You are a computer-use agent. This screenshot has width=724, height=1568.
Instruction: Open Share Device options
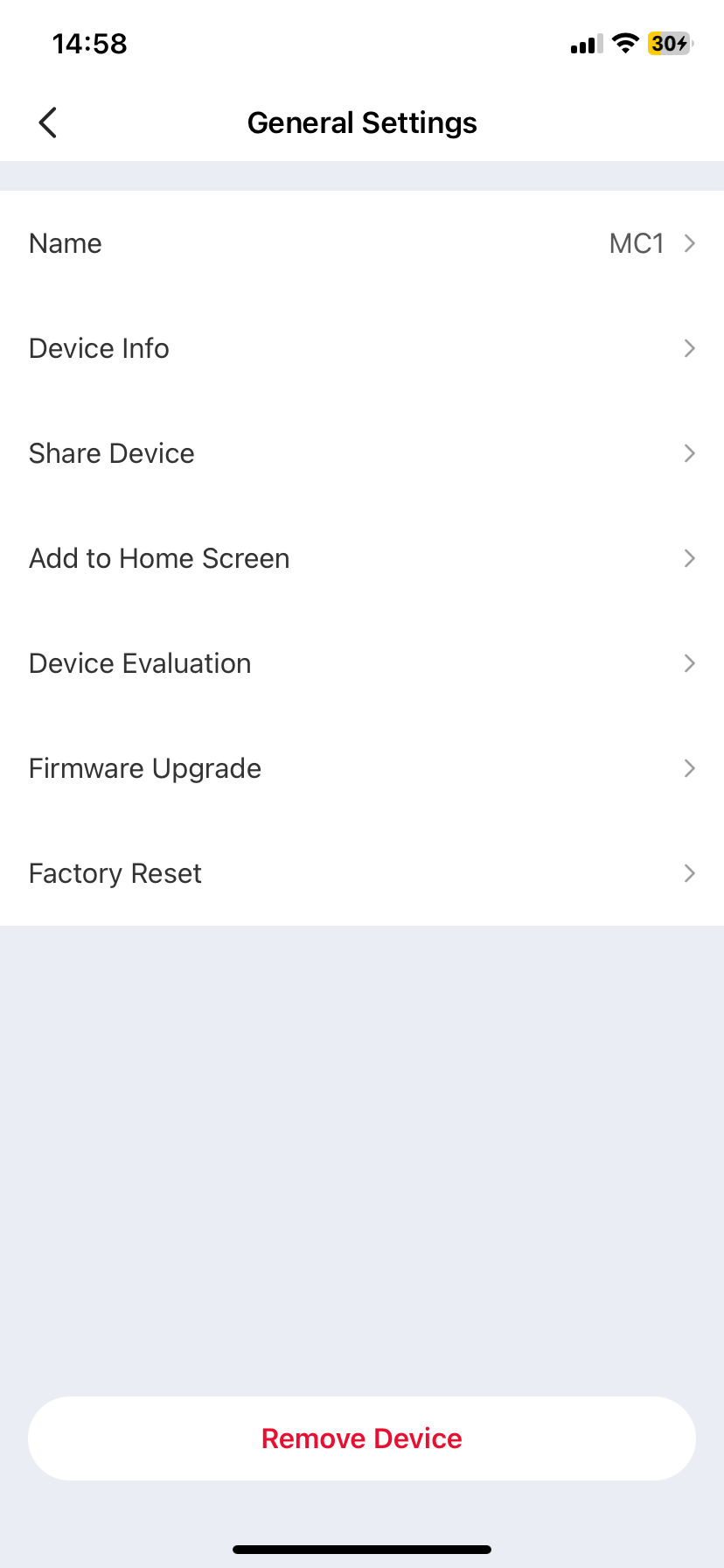(362, 453)
